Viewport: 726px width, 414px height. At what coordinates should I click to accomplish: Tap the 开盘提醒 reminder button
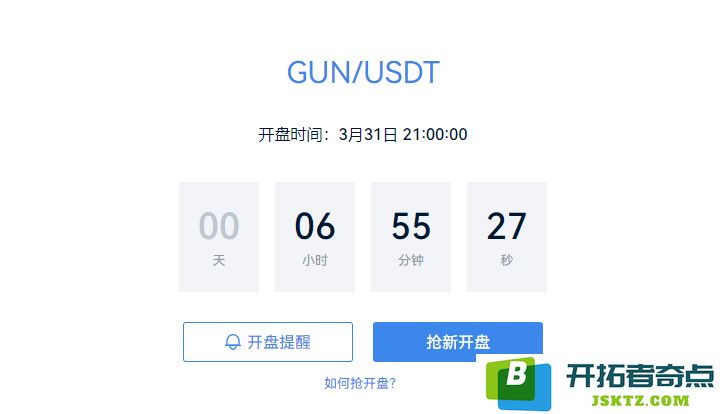(x=268, y=342)
